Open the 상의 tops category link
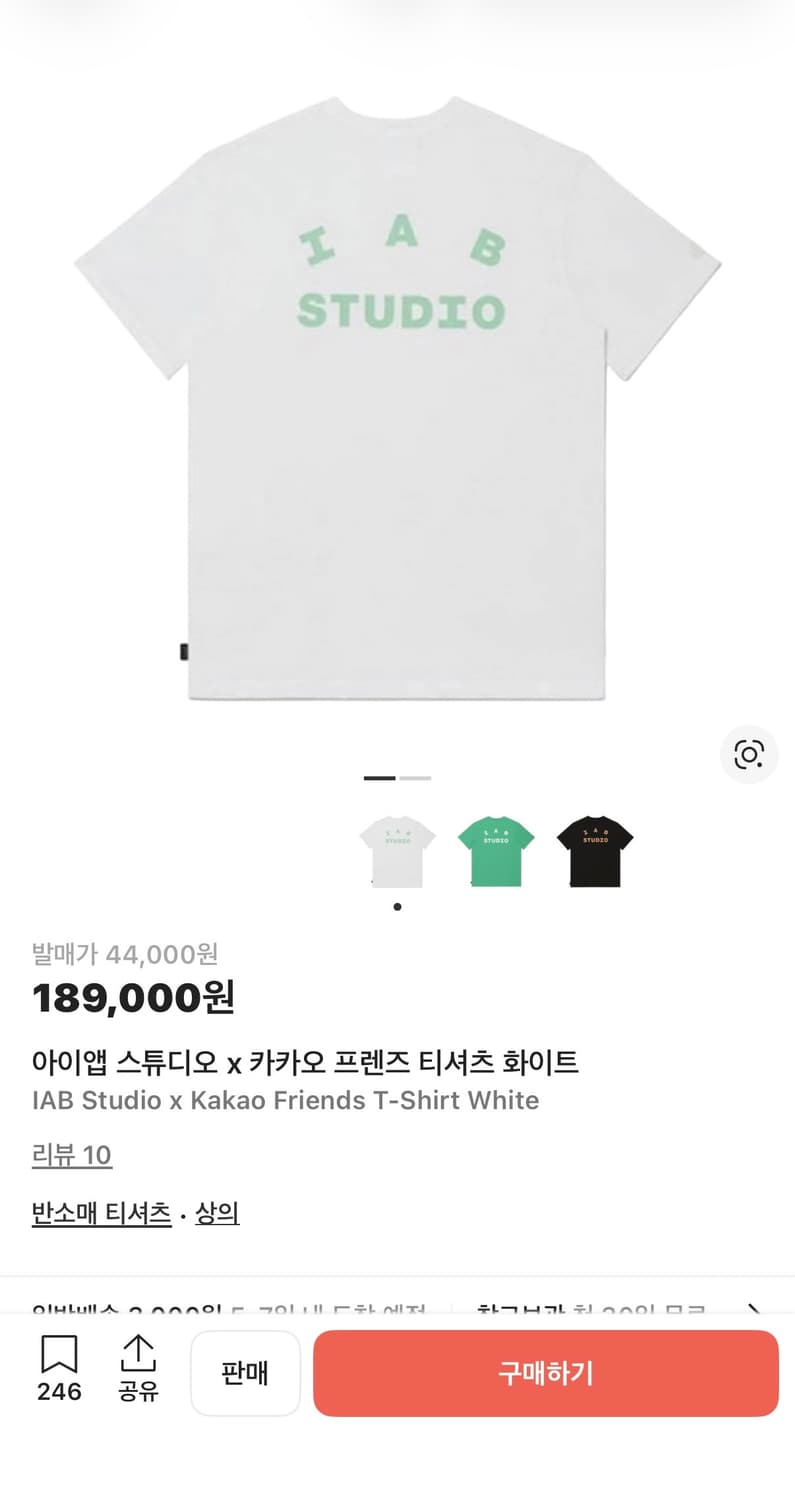 point(216,1212)
